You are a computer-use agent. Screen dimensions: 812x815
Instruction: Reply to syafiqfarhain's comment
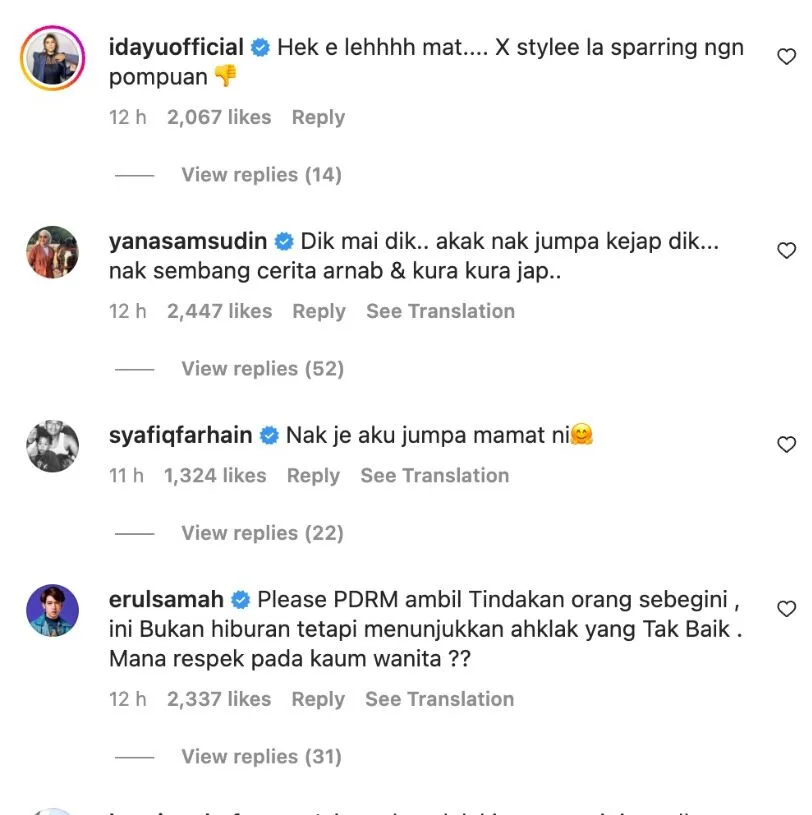[313, 475]
